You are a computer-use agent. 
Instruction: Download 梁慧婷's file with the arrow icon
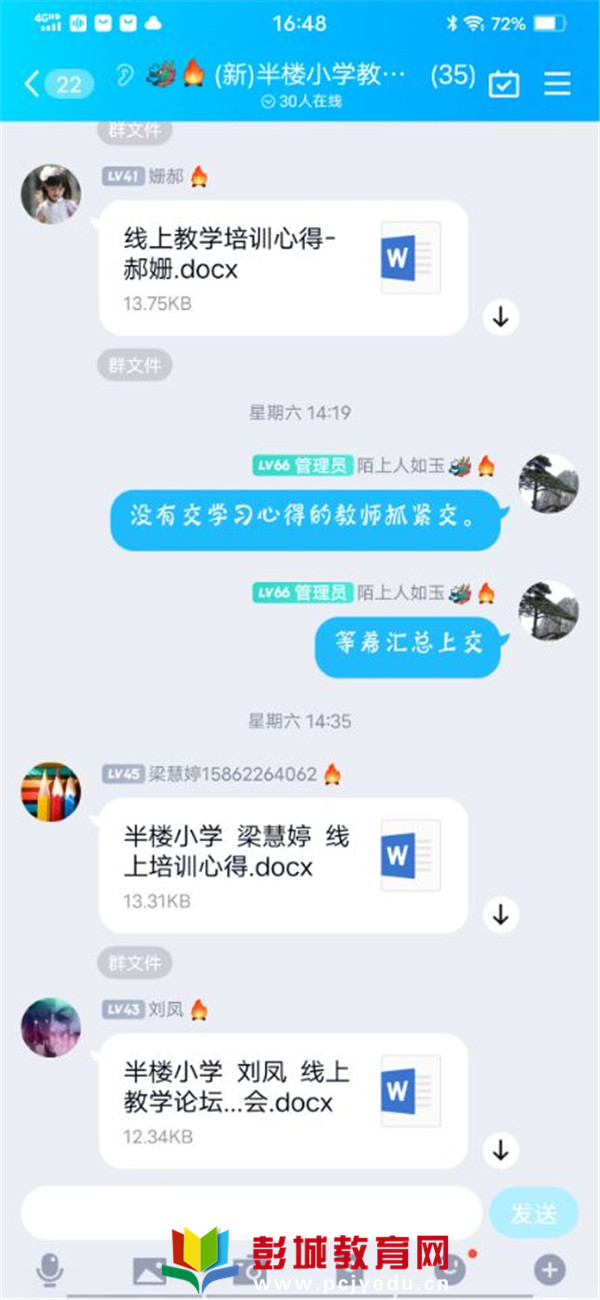tap(501, 914)
